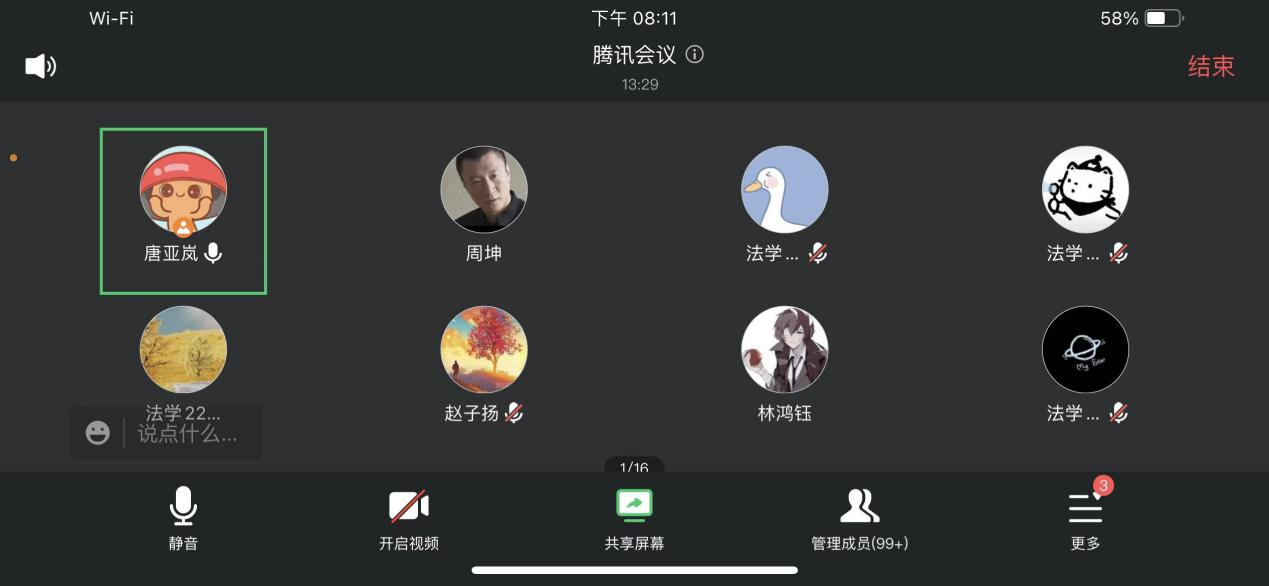Start screen sharing with 共享屏幕
Screen dimensions: 1269x586
pos(634,518)
